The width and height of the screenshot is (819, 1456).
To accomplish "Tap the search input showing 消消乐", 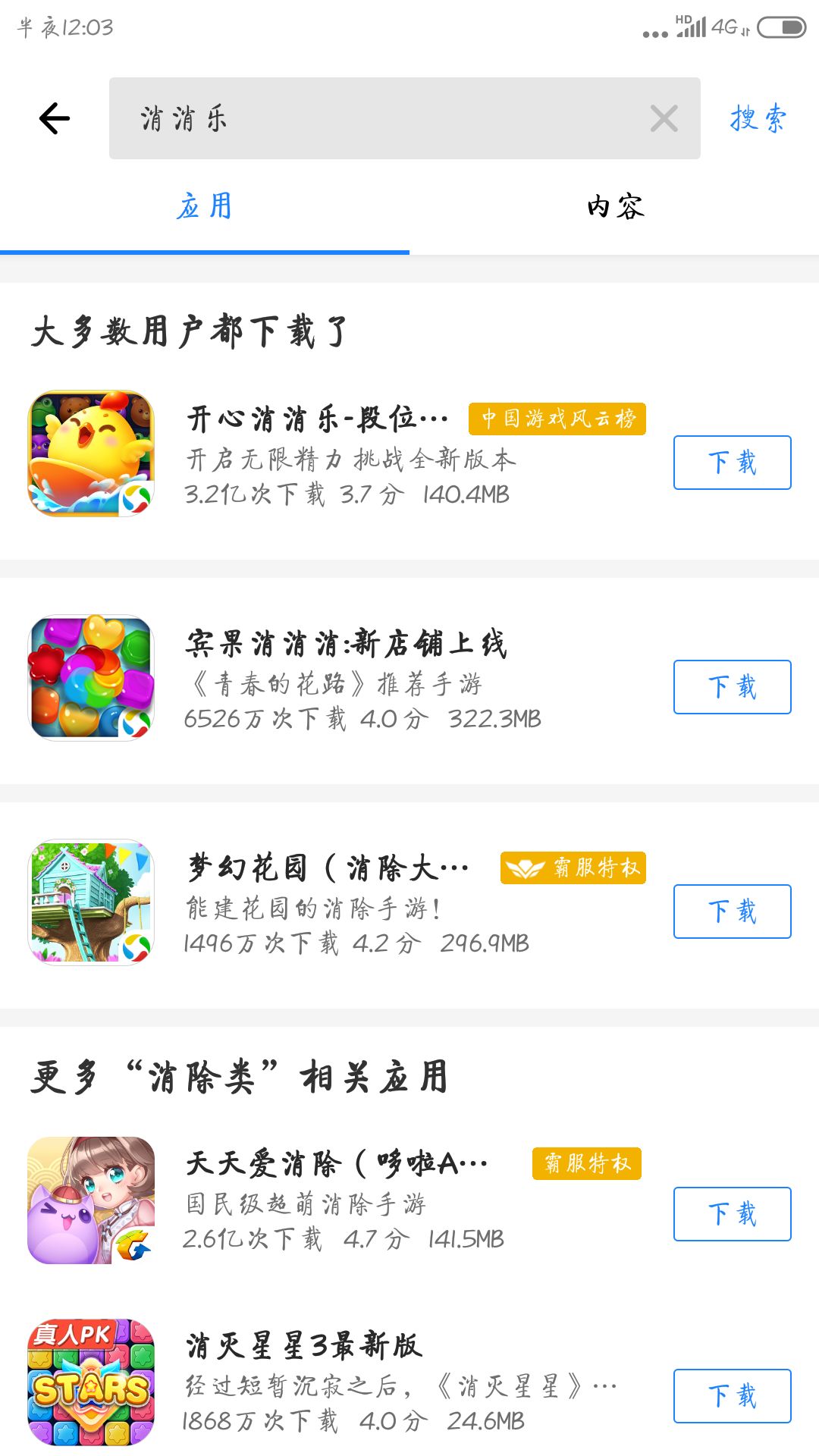I will point(379,118).
